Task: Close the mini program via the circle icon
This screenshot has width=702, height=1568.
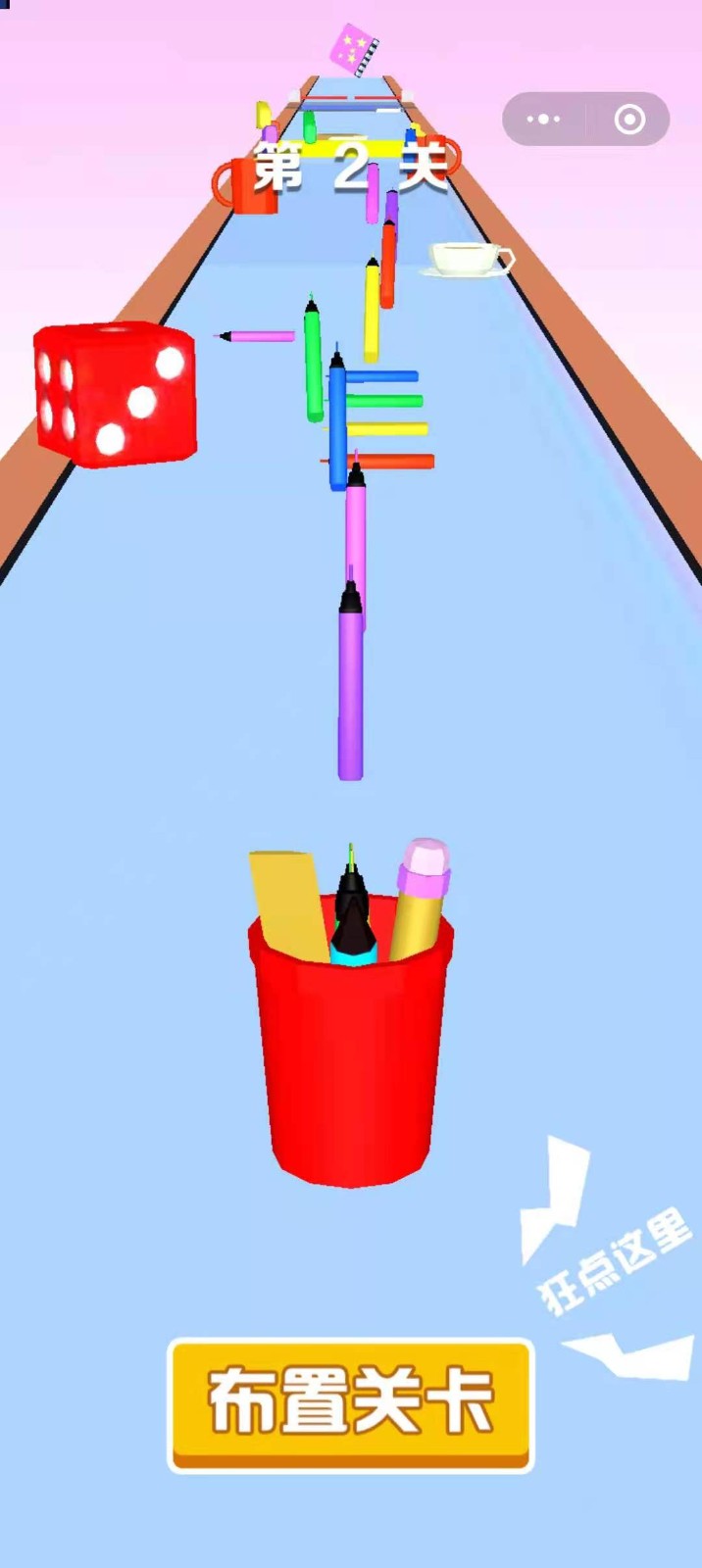Action: pyautogui.click(x=629, y=120)
